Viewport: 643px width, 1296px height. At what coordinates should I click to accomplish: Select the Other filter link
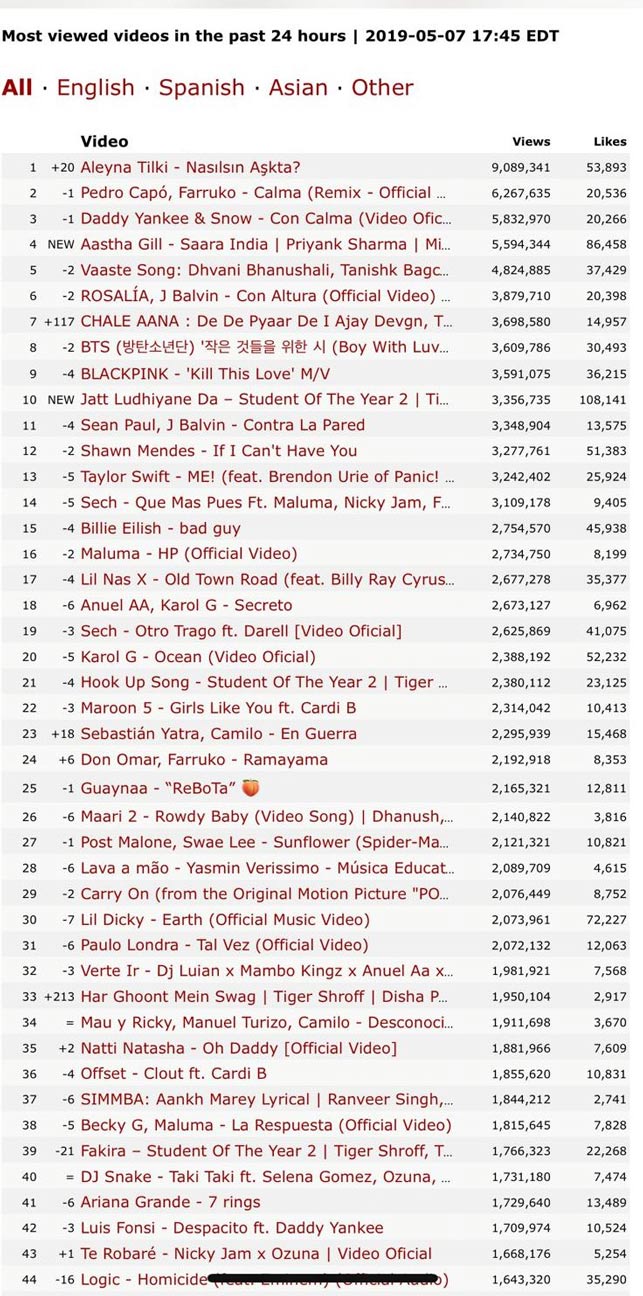click(x=383, y=87)
